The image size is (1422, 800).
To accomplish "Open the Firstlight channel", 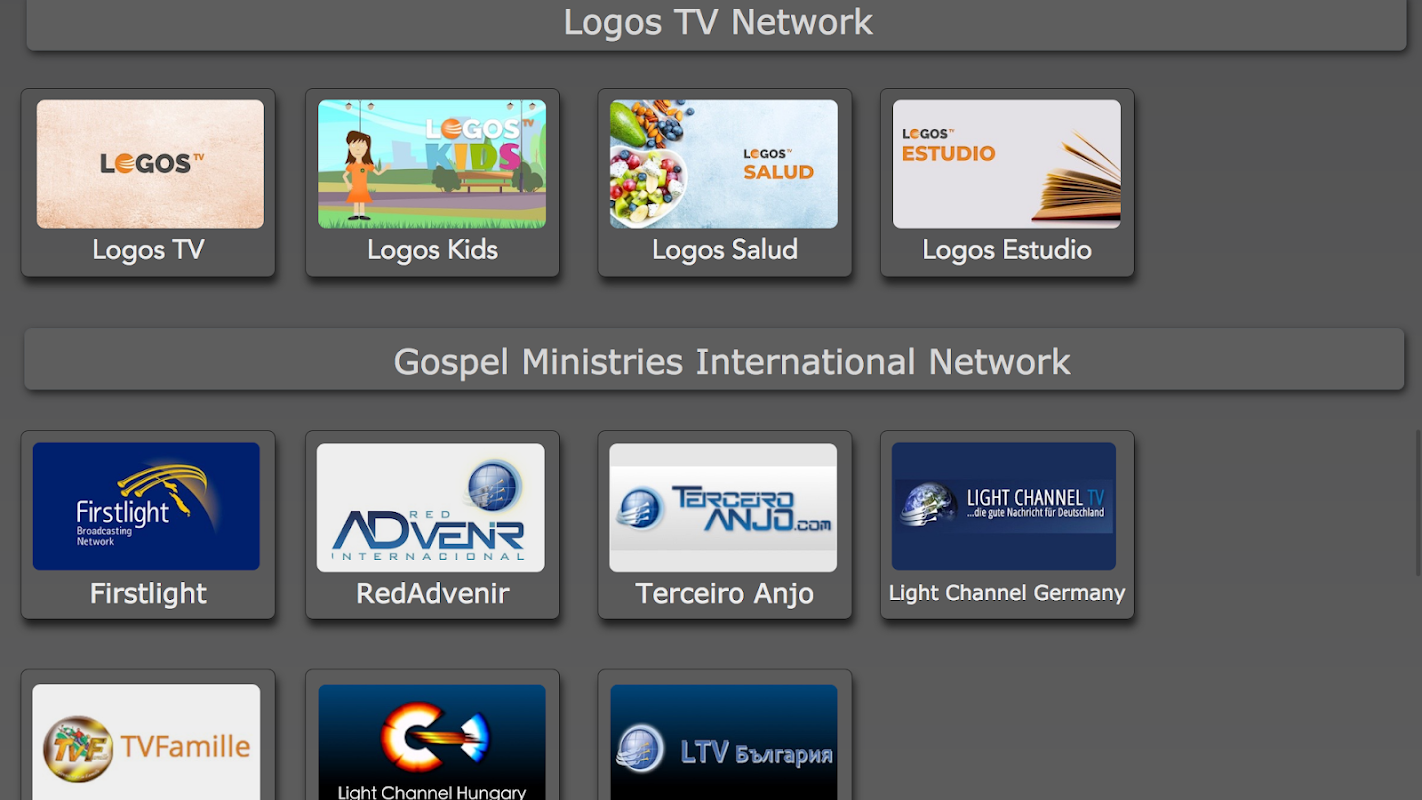I will 148,525.
